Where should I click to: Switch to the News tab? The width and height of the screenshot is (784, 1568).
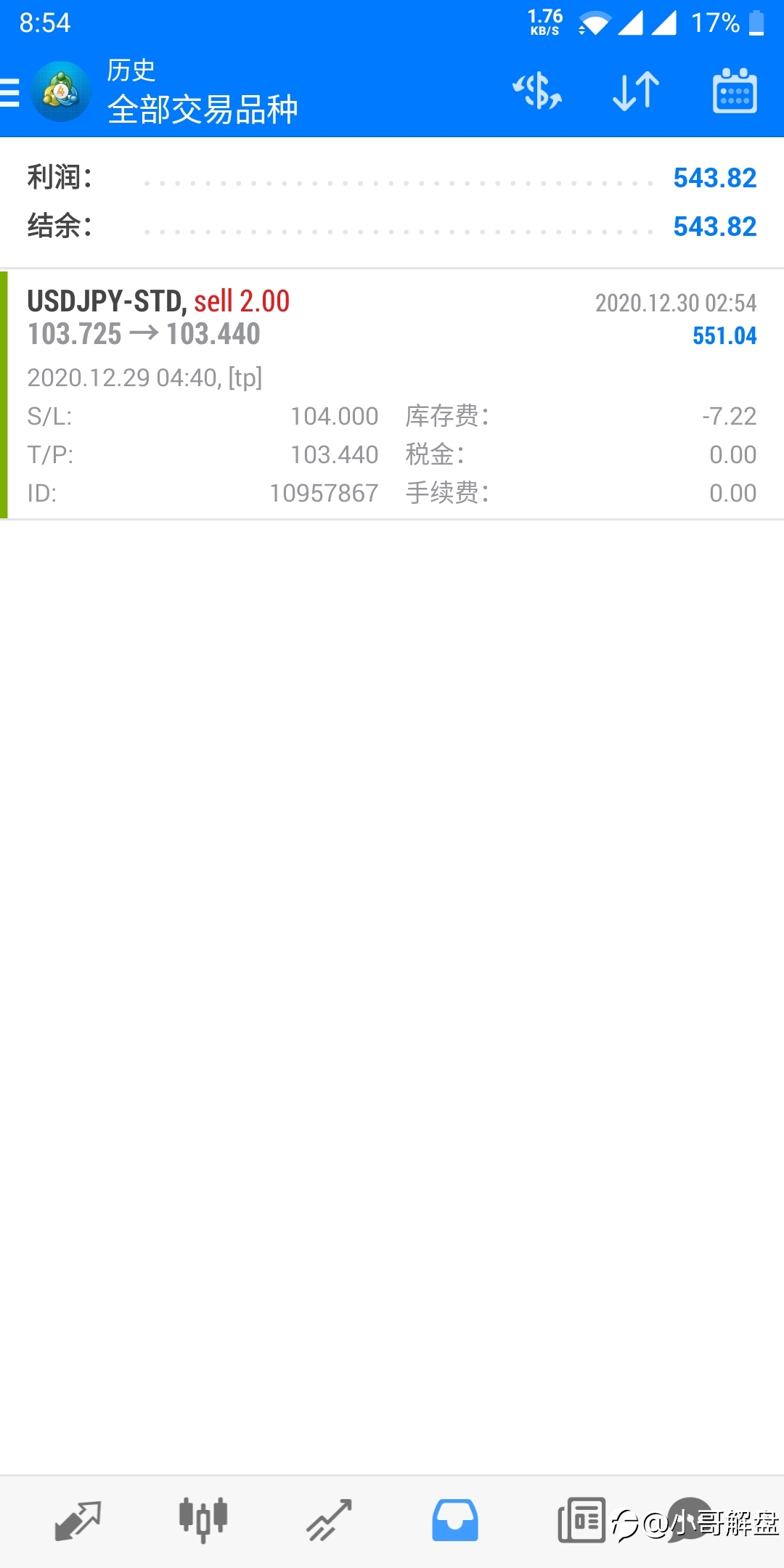click(x=581, y=1520)
